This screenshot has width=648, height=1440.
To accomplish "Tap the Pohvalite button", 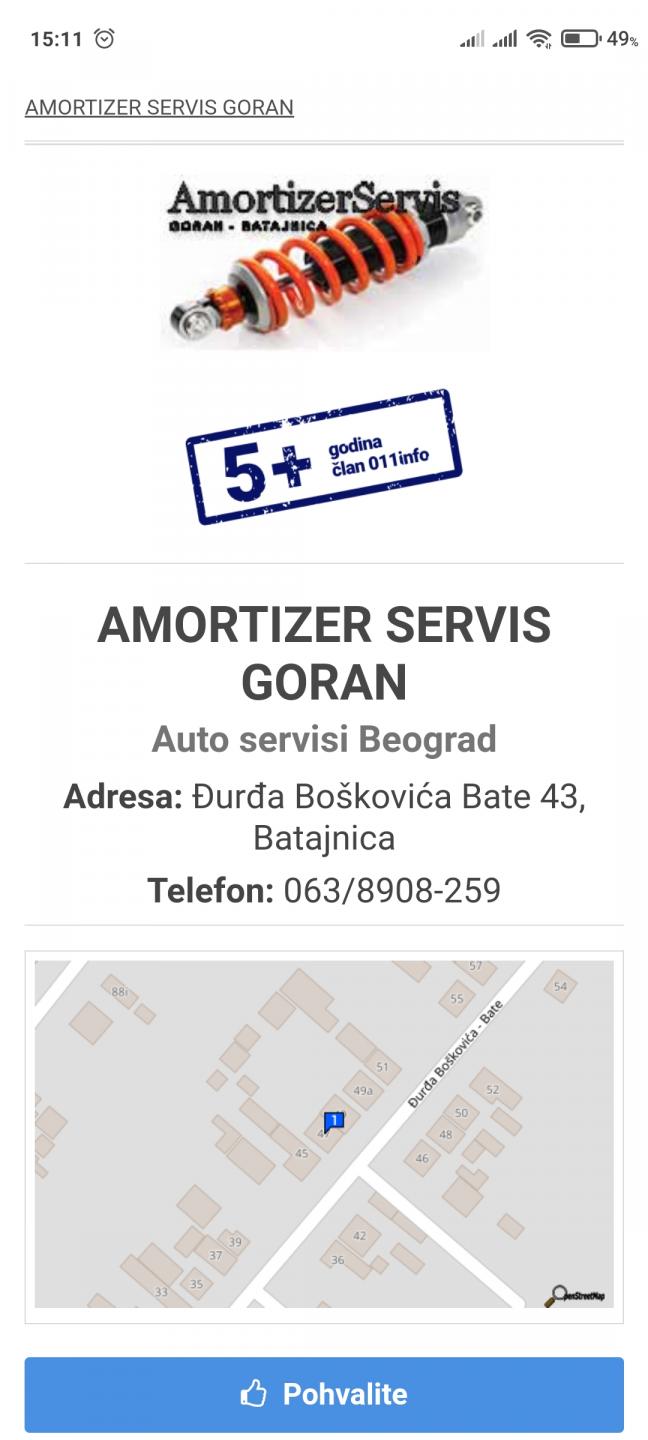I will (x=324, y=1394).
